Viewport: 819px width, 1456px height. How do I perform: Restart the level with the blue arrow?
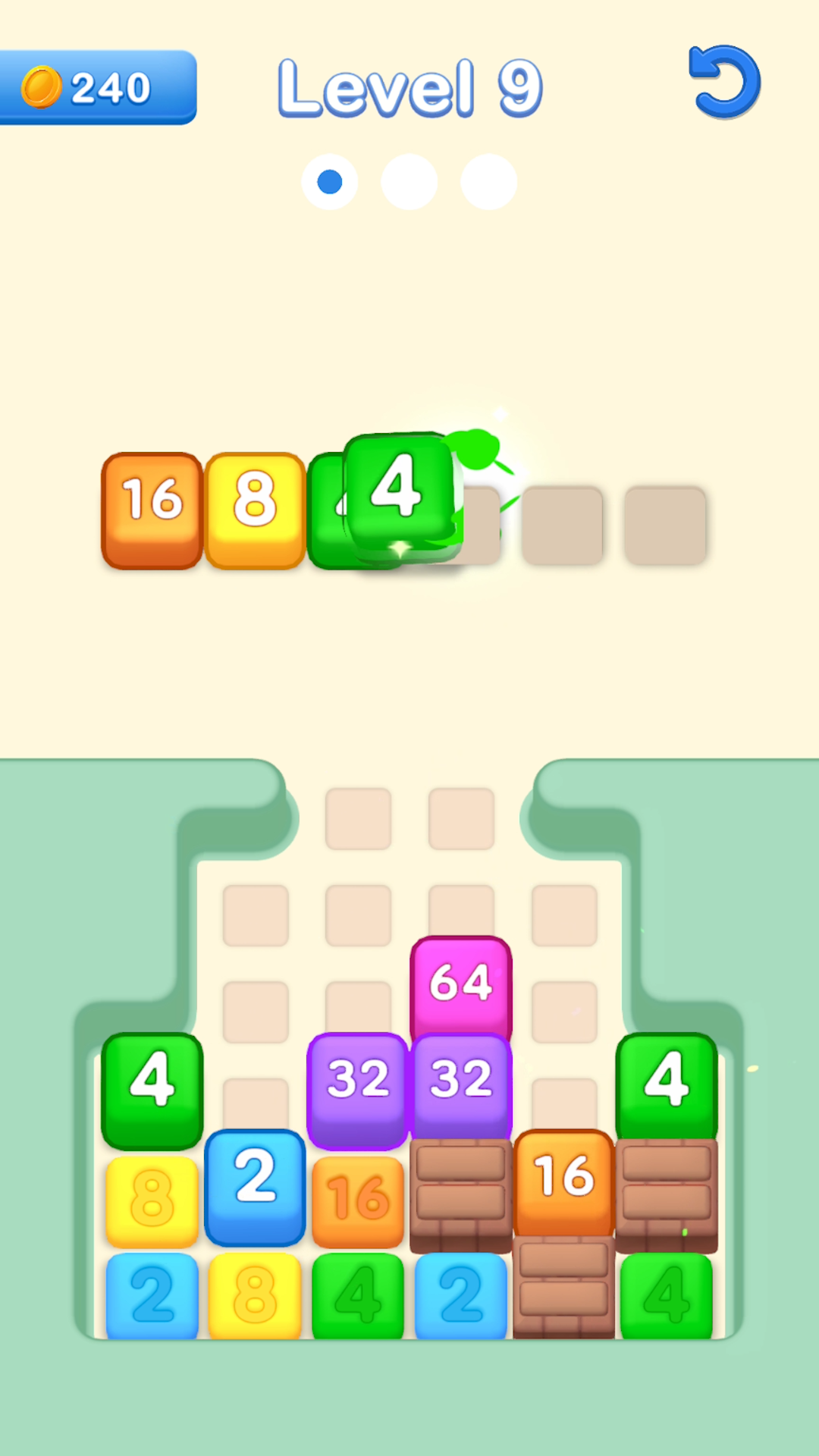coord(724,82)
